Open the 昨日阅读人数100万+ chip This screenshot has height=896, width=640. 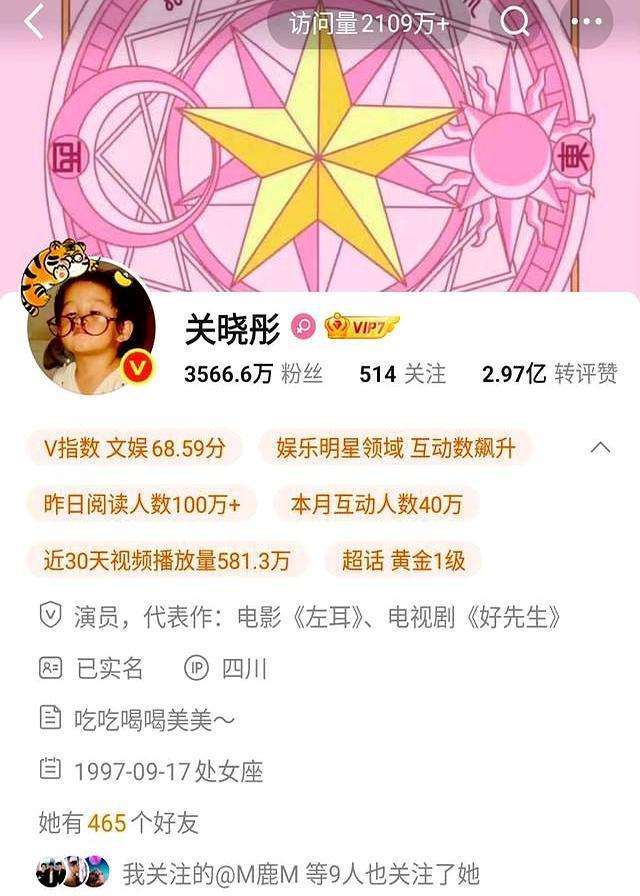[x=142, y=504]
